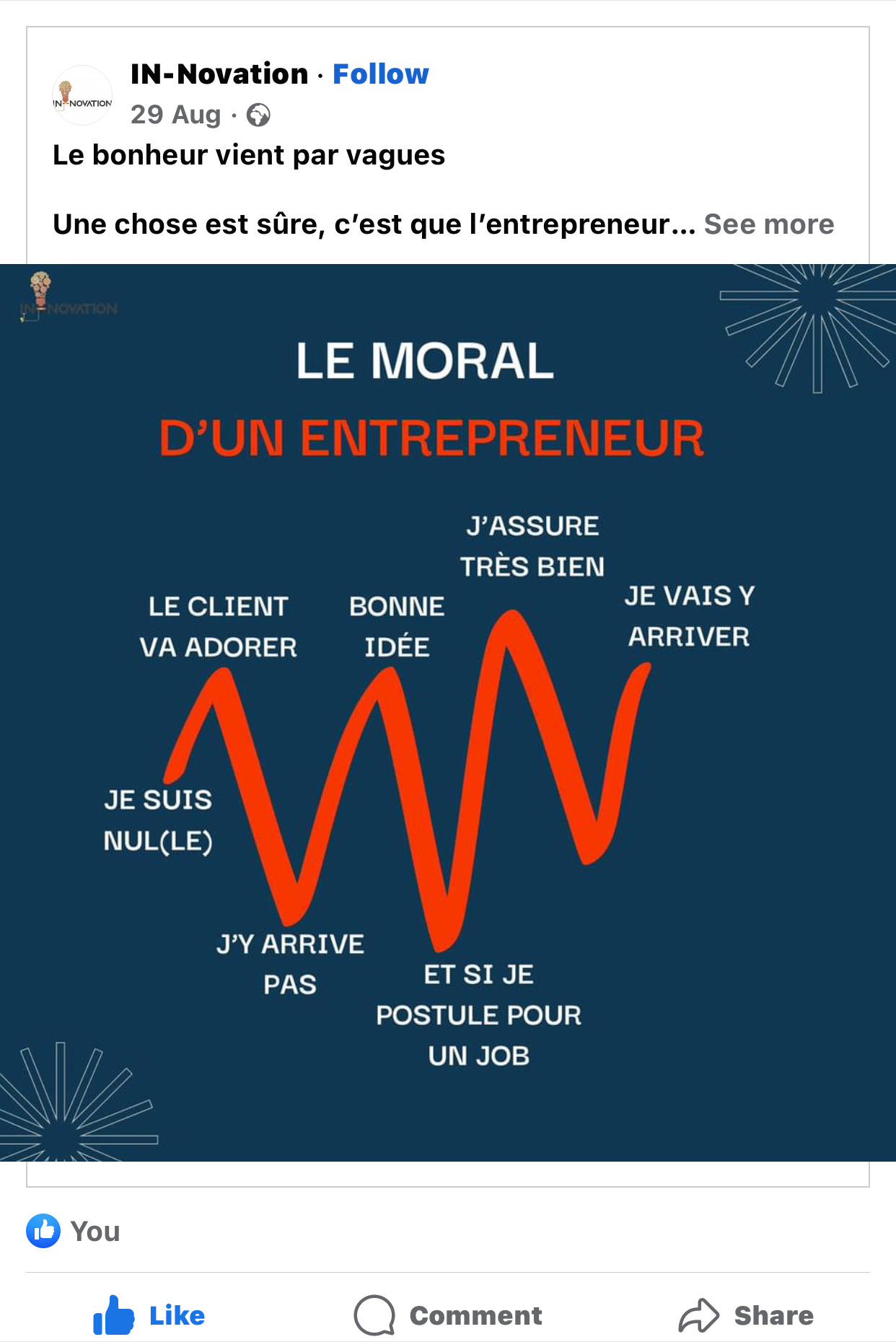Image resolution: width=896 pixels, height=1342 pixels.
Task: Tap the Like button under the post
Action: (x=149, y=1315)
